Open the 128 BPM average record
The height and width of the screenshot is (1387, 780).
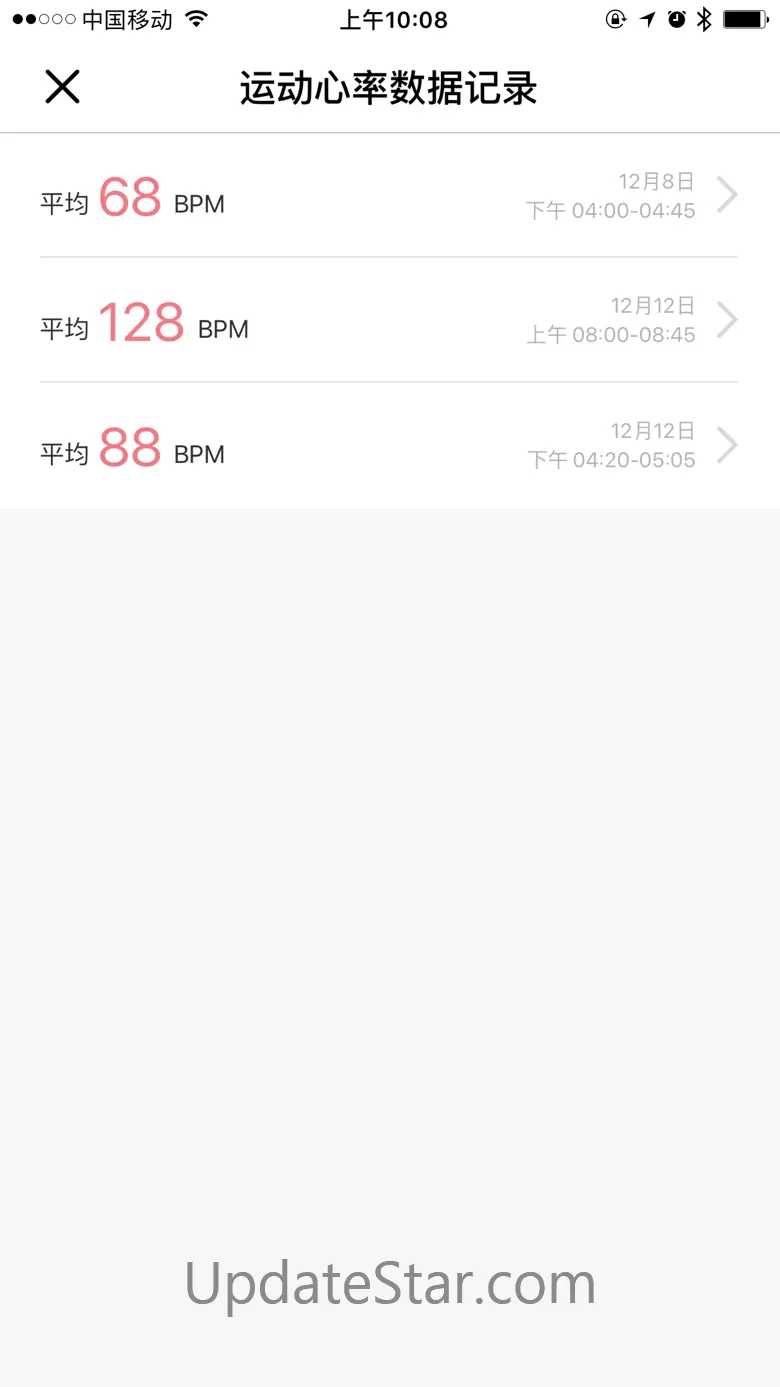pyautogui.click(x=388, y=321)
